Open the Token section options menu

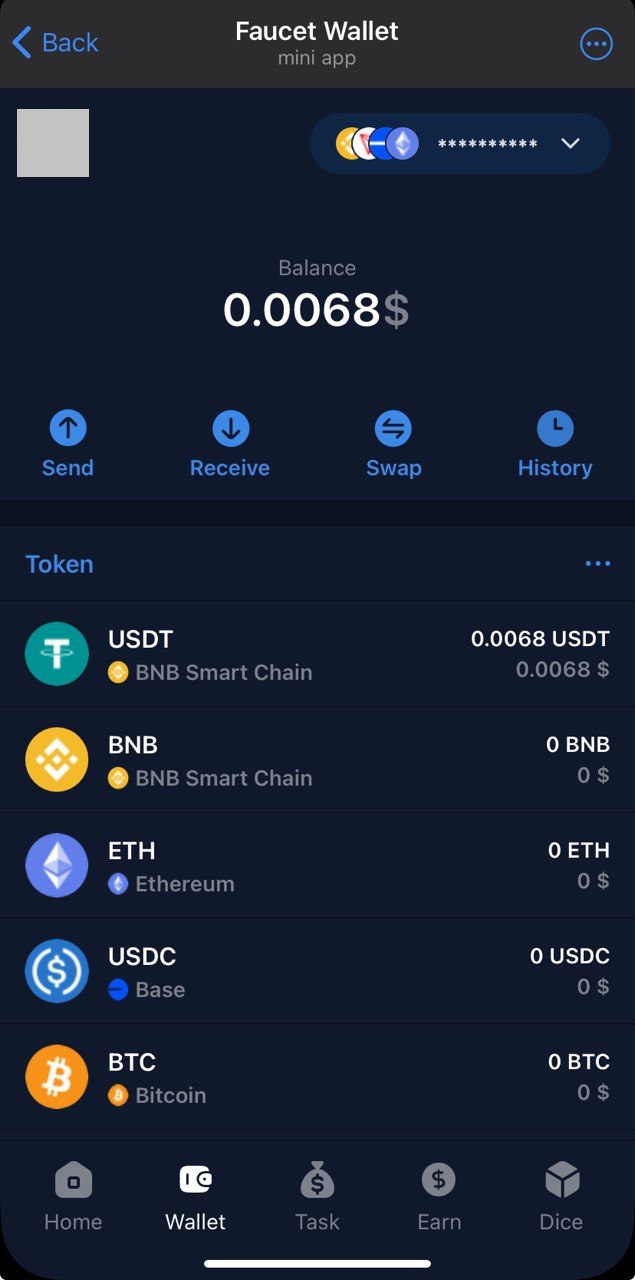point(597,564)
